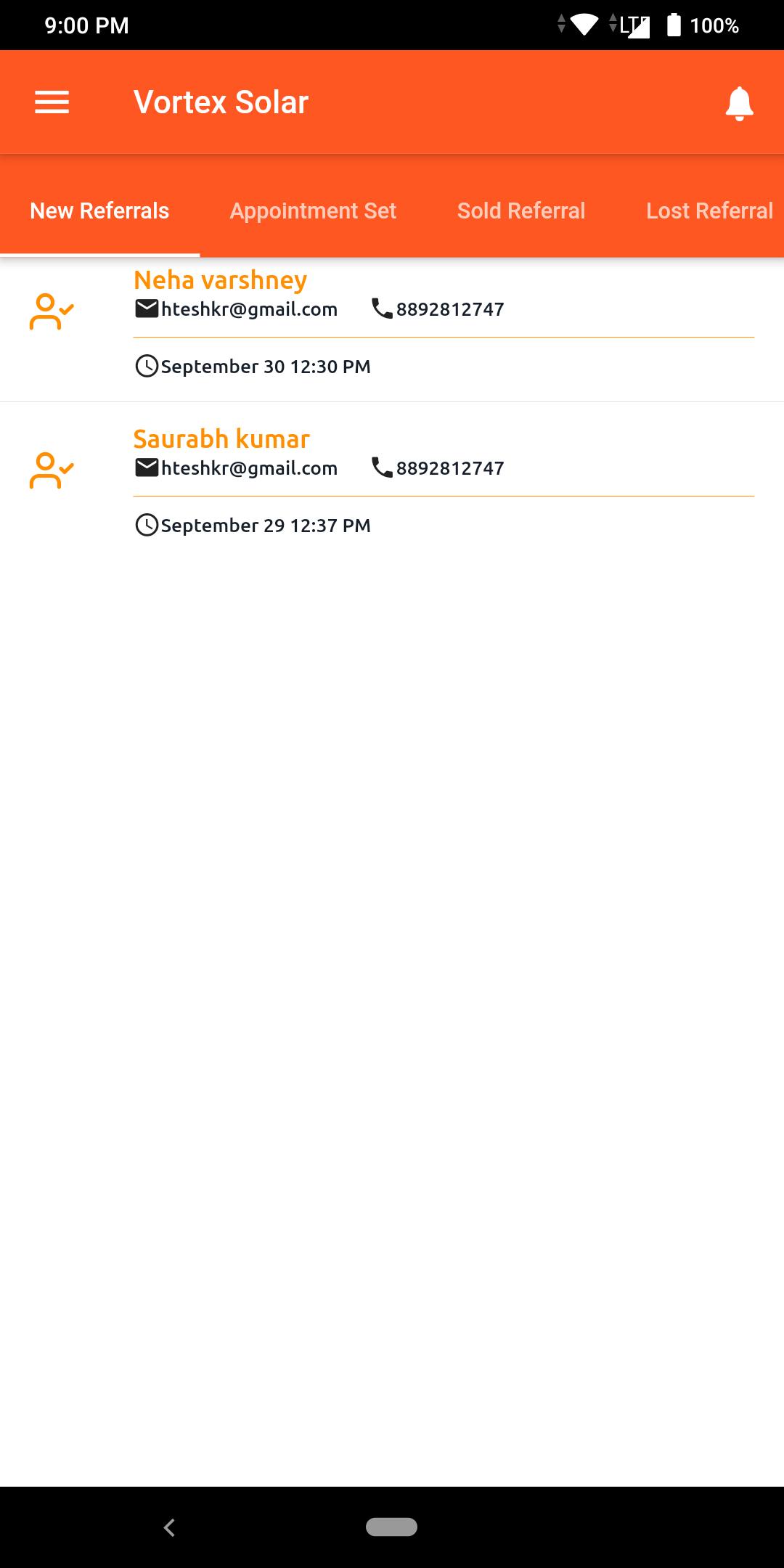
Task: Select the New Referrals tab
Action: tap(99, 211)
